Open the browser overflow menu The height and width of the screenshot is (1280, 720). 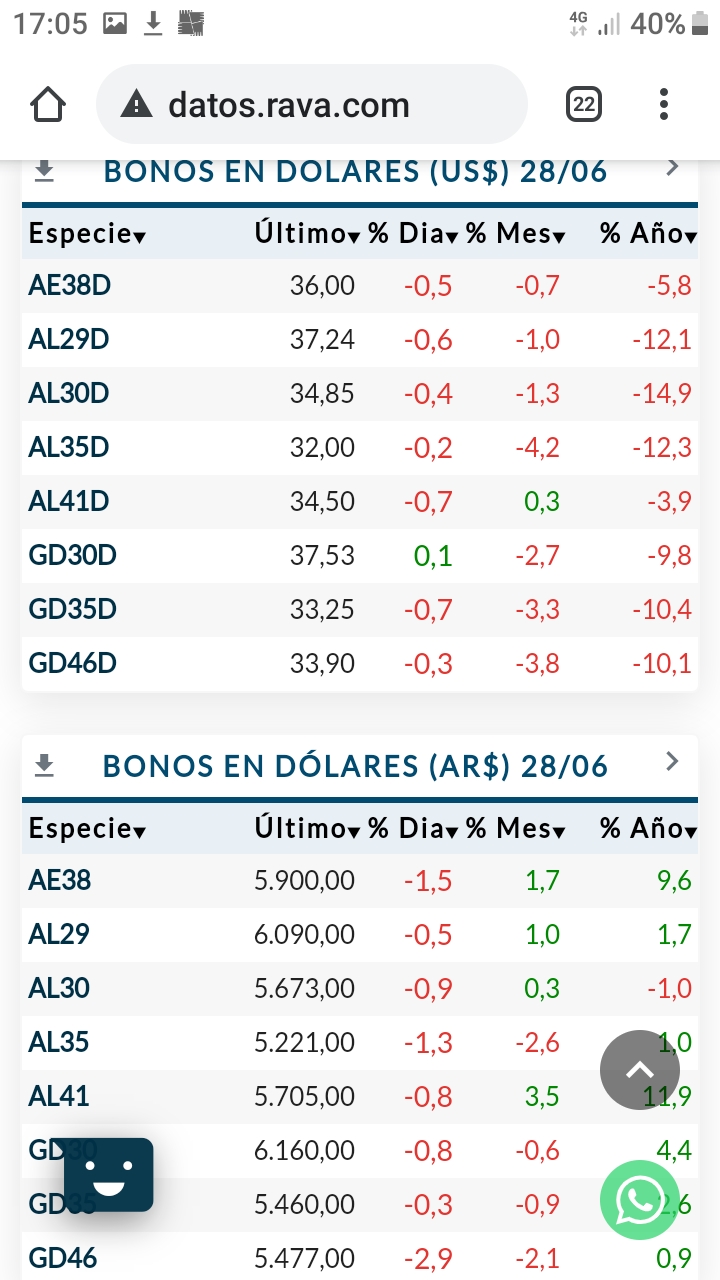[x=664, y=104]
